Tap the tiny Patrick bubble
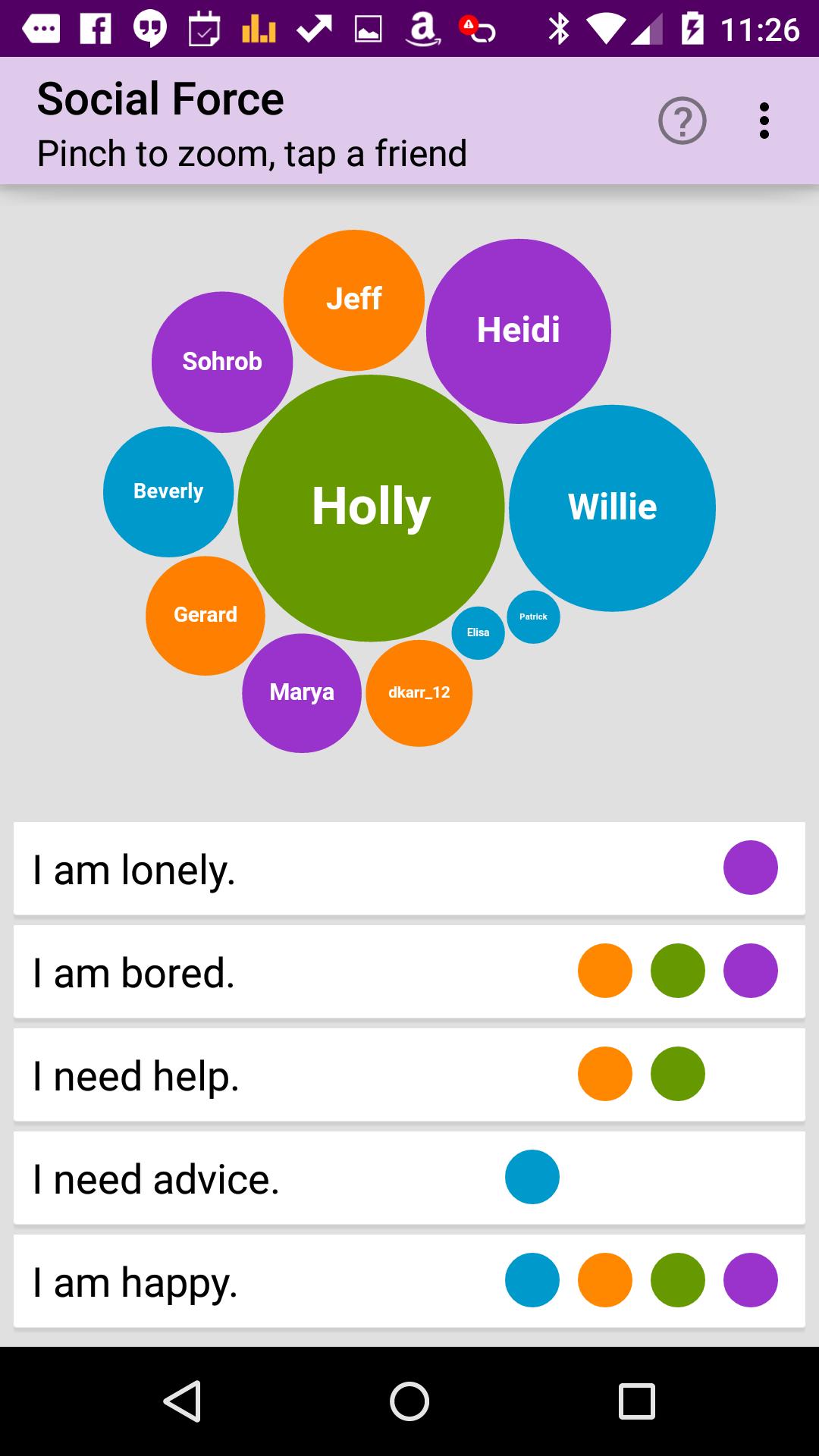819x1456 pixels. [533, 617]
